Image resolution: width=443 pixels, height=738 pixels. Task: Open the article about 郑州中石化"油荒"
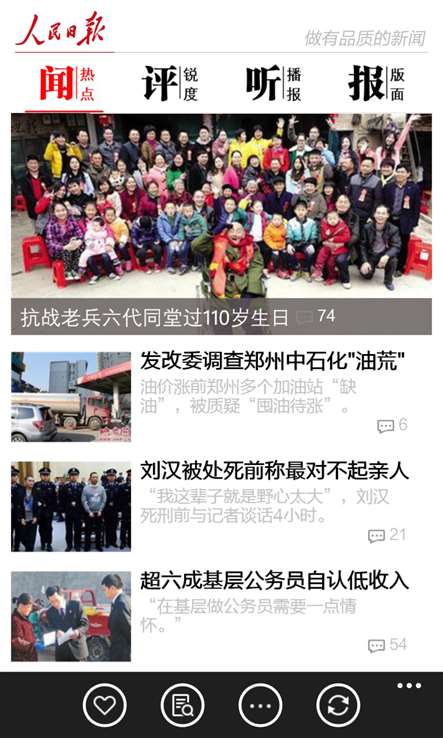pyautogui.click(x=221, y=396)
